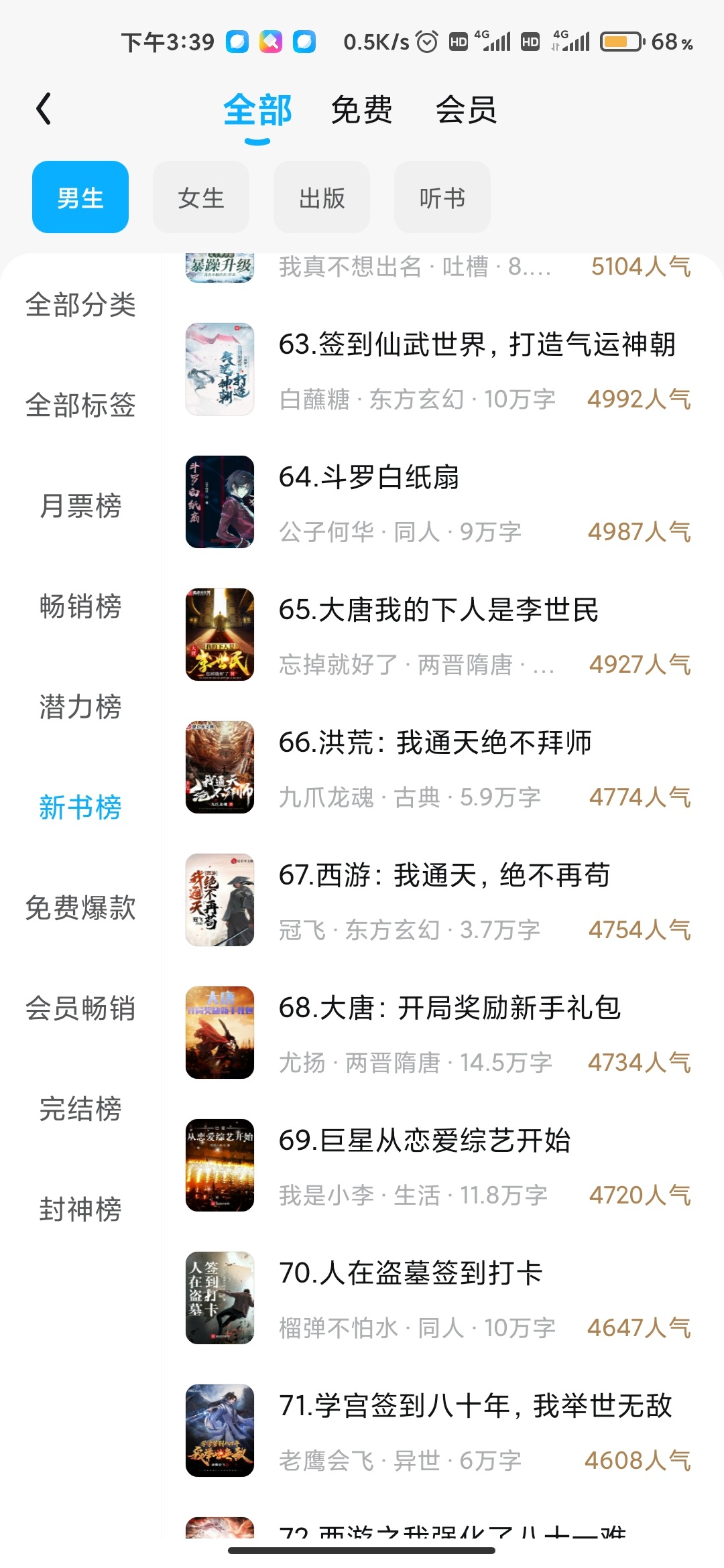Switch to the 免费爆款 ranking
Viewport: 724px width, 1568px height.
[x=80, y=908]
